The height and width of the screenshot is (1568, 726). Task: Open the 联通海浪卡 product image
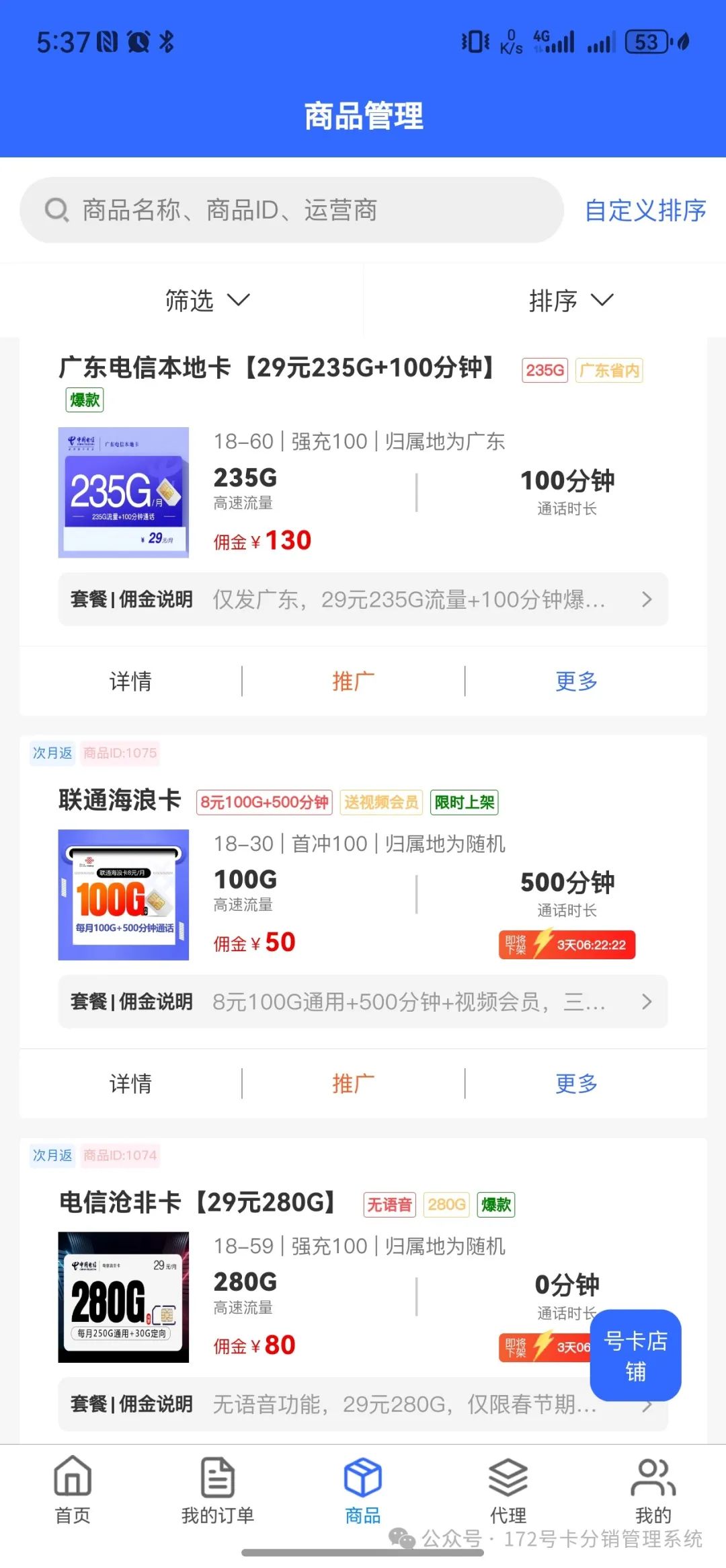(124, 895)
